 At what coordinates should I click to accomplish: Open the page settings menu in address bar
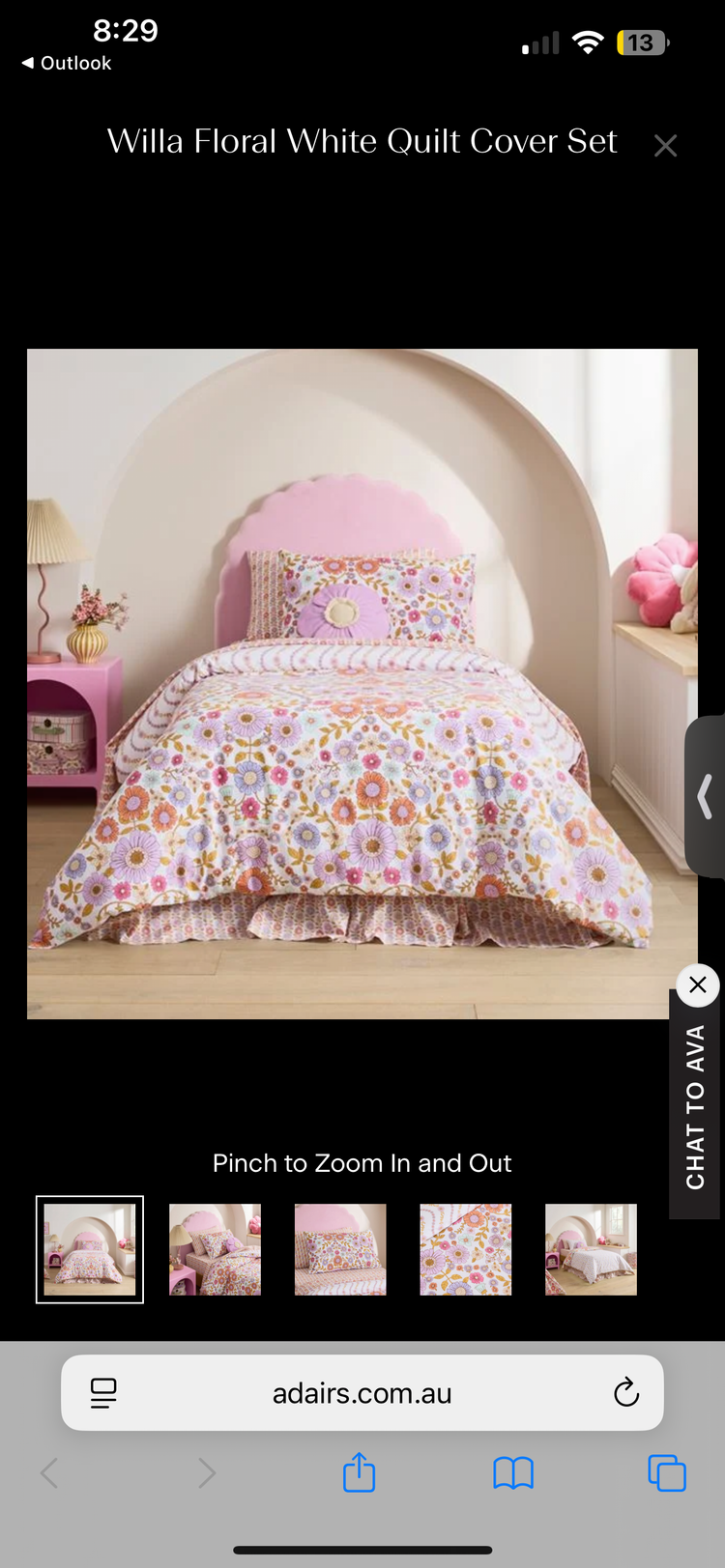(103, 1392)
